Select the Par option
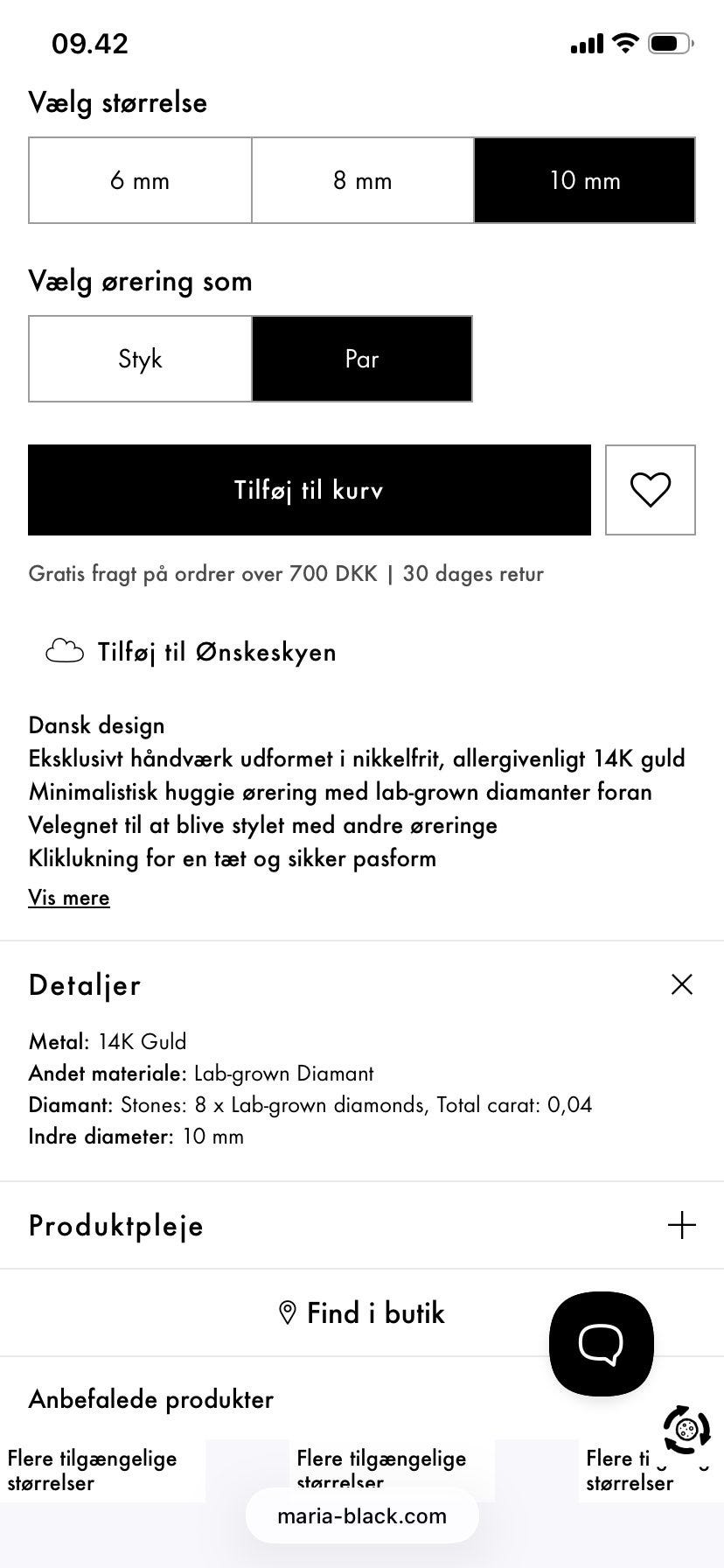Image resolution: width=724 pixels, height=1568 pixels. tap(362, 359)
